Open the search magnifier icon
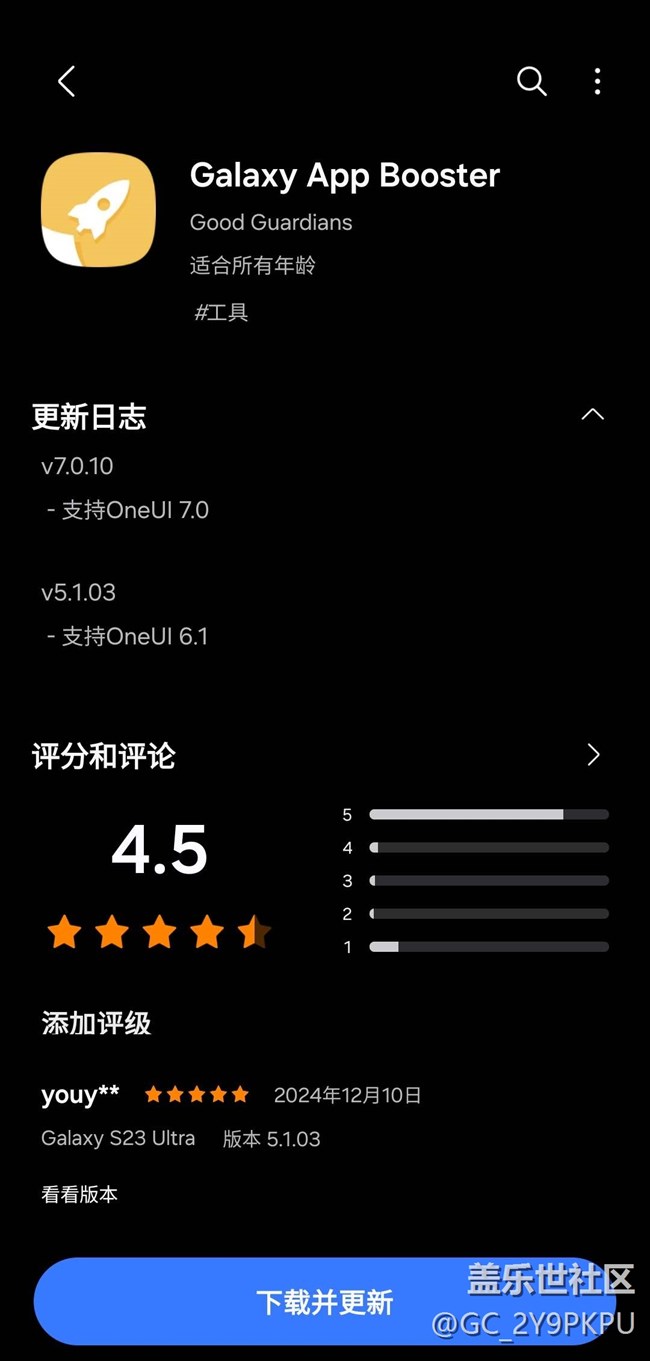This screenshot has width=650, height=1361. 531,81
